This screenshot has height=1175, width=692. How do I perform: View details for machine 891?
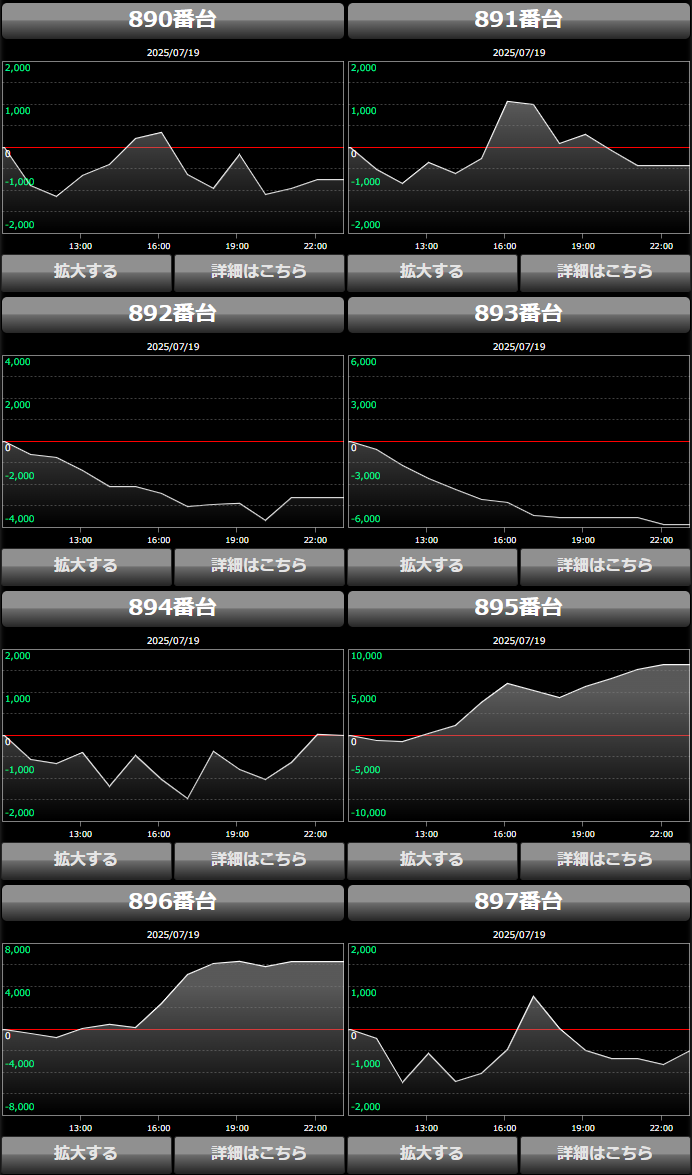605,271
